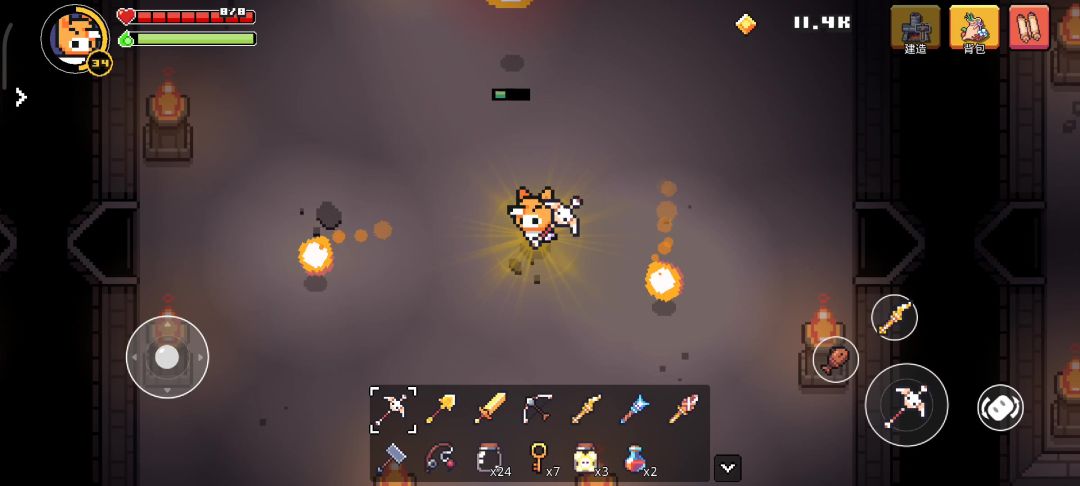Collapse the hotbar with the down chevron

(x=727, y=469)
